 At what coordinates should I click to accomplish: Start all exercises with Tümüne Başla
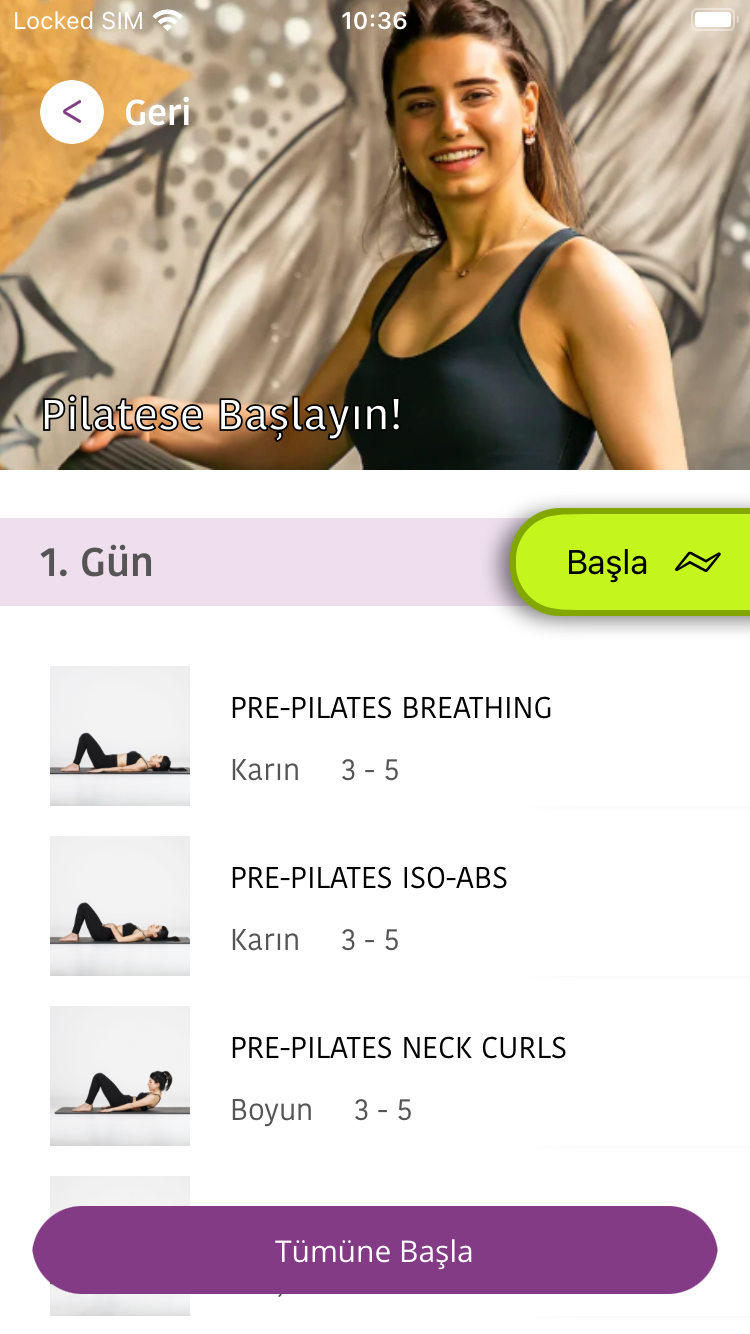(x=375, y=1251)
